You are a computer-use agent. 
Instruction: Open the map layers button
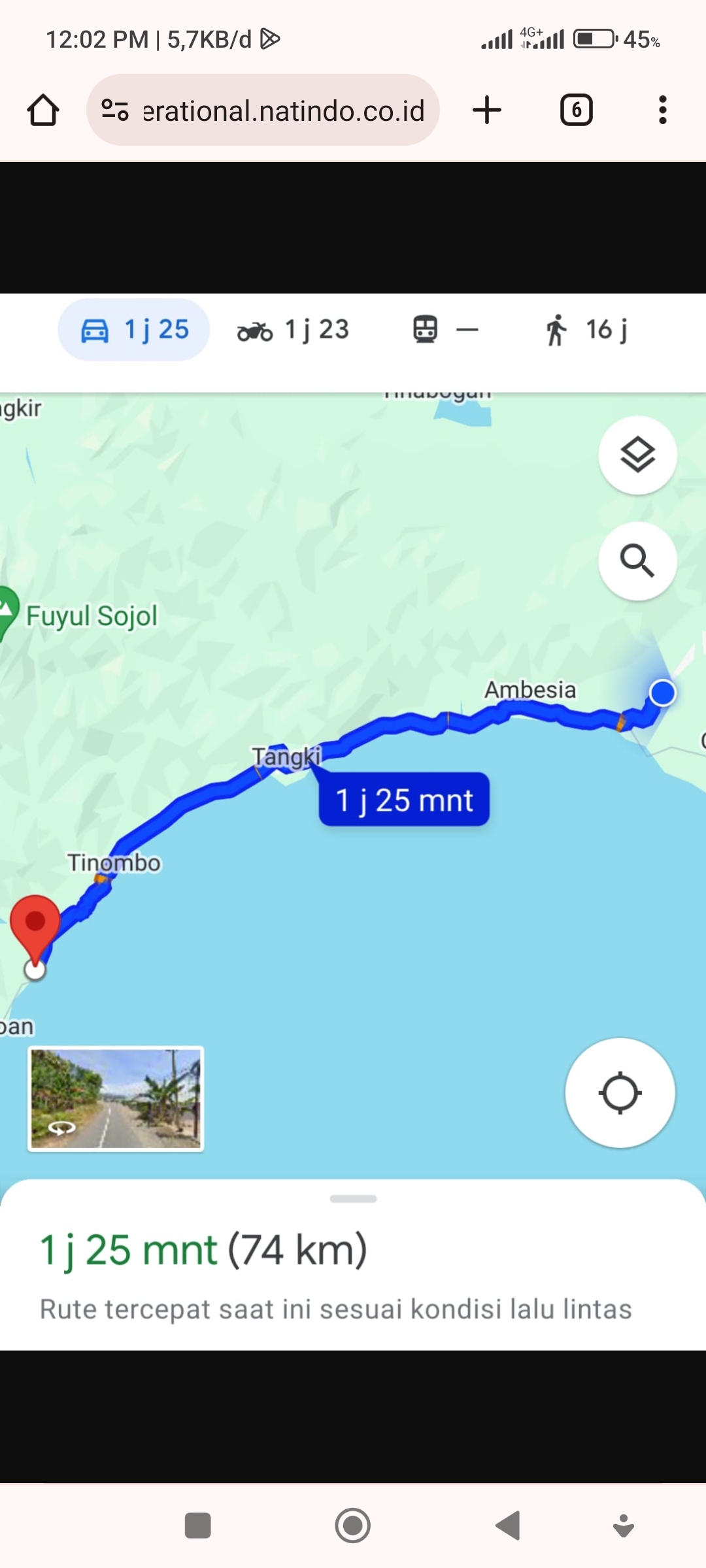(x=638, y=455)
